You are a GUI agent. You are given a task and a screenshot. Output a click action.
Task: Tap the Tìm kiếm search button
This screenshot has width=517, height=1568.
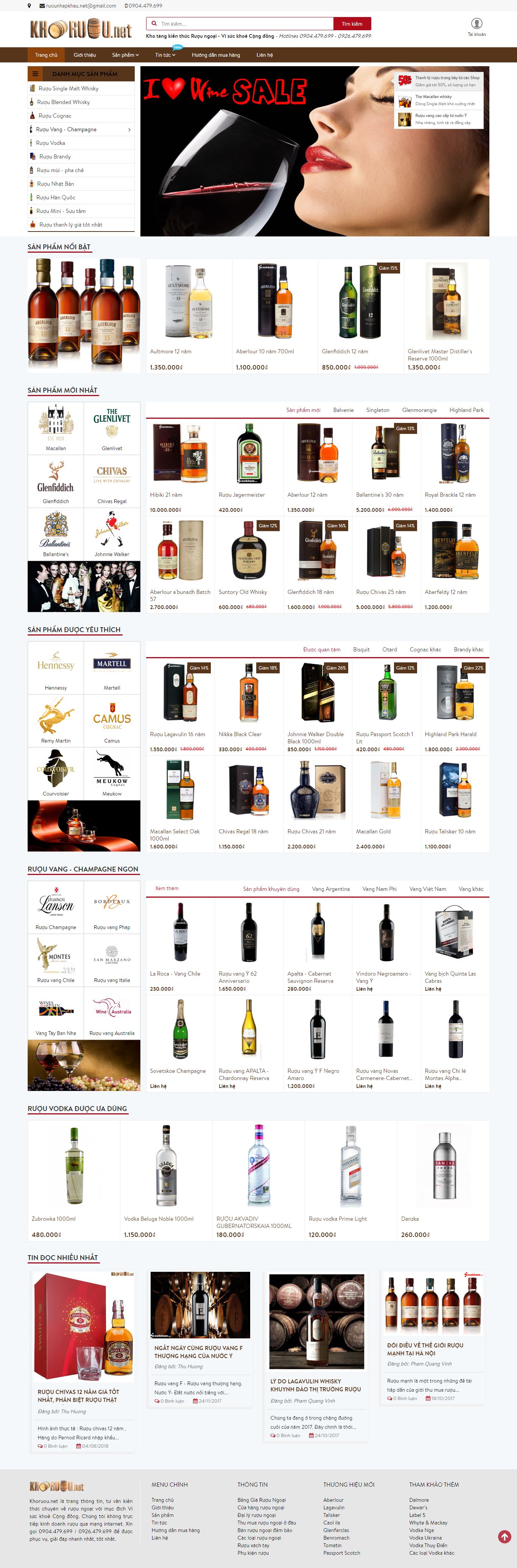(x=352, y=24)
